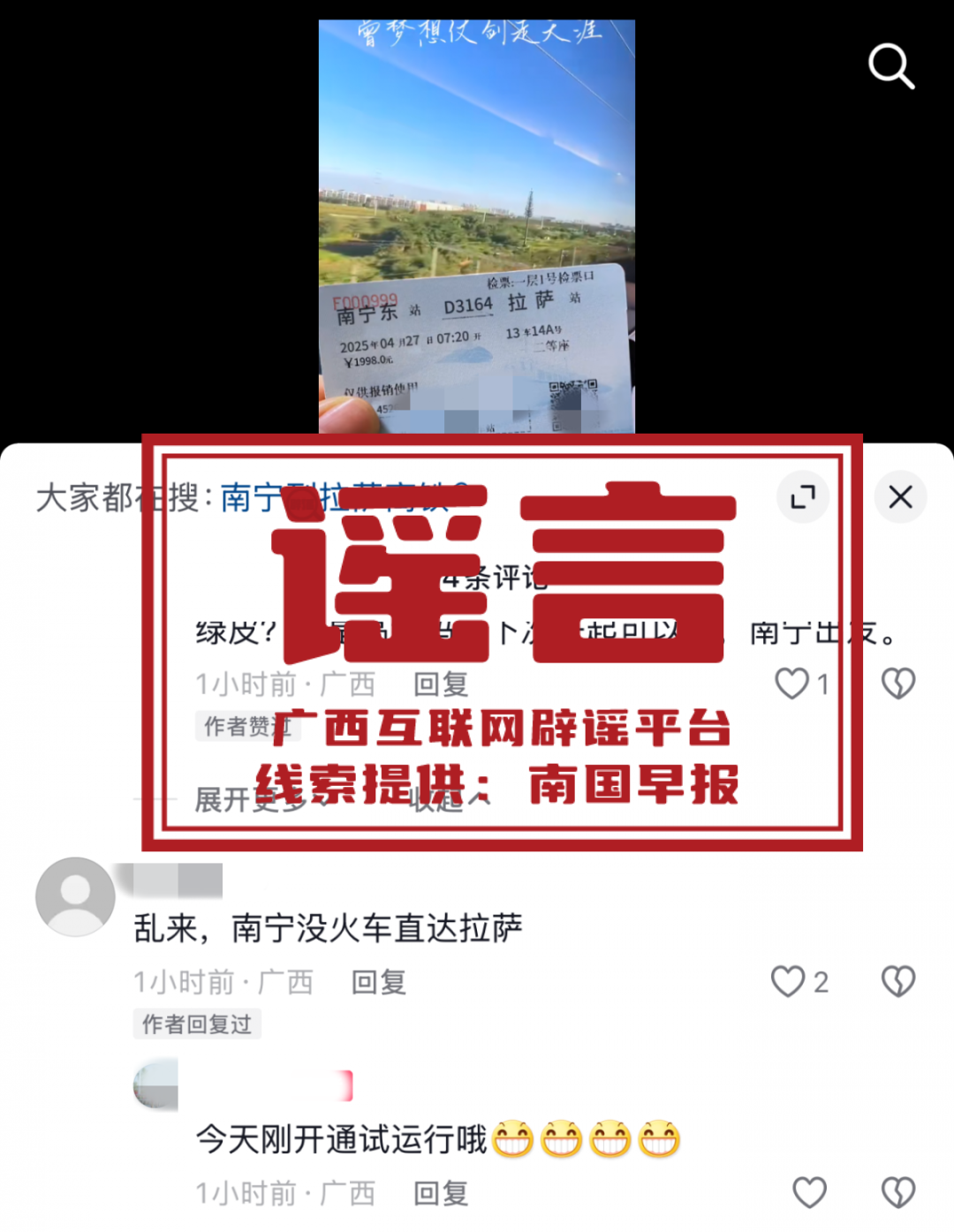954x1232 pixels.
Task: Reply to 乱来，南宁没火车直达拉萨 comment
Action: click(378, 982)
